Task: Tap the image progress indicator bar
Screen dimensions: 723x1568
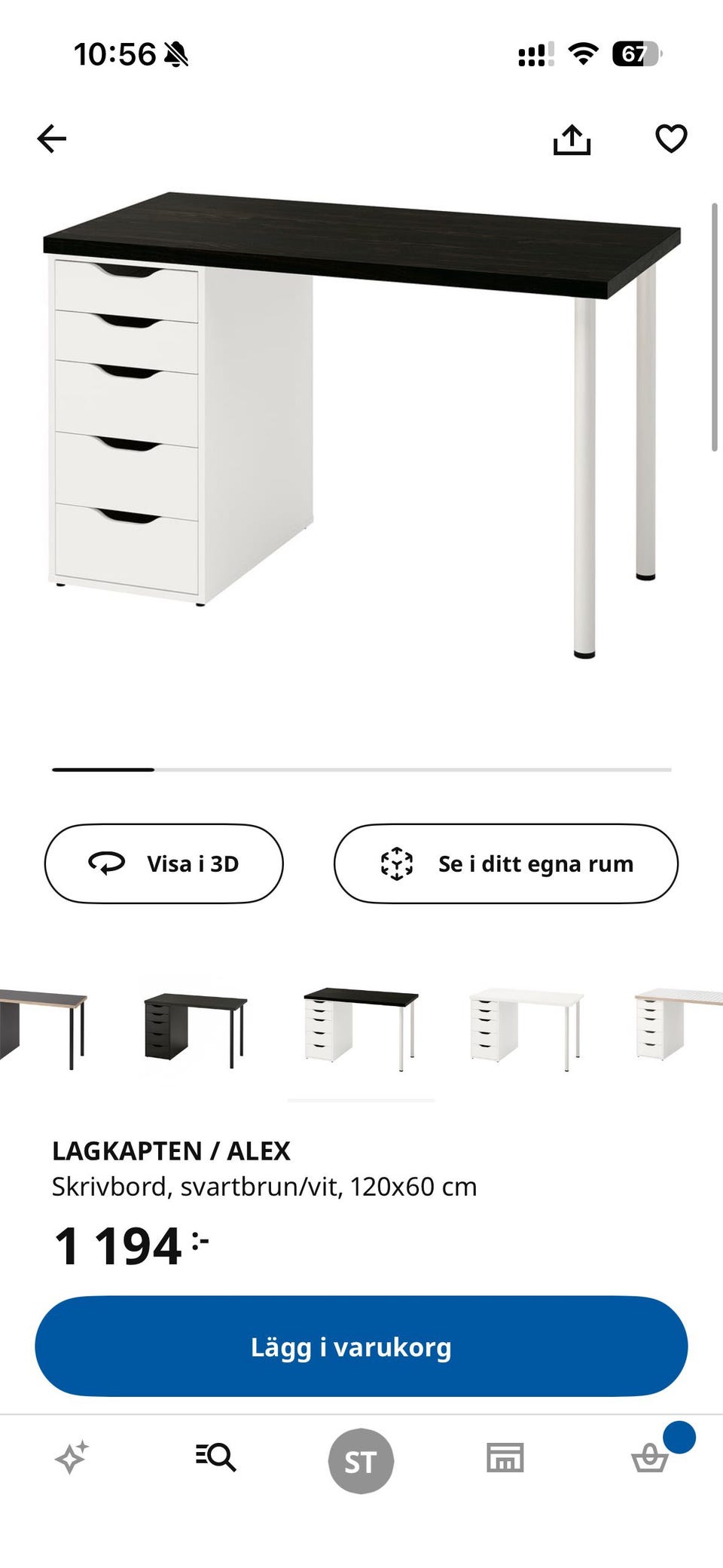Action: click(x=360, y=769)
